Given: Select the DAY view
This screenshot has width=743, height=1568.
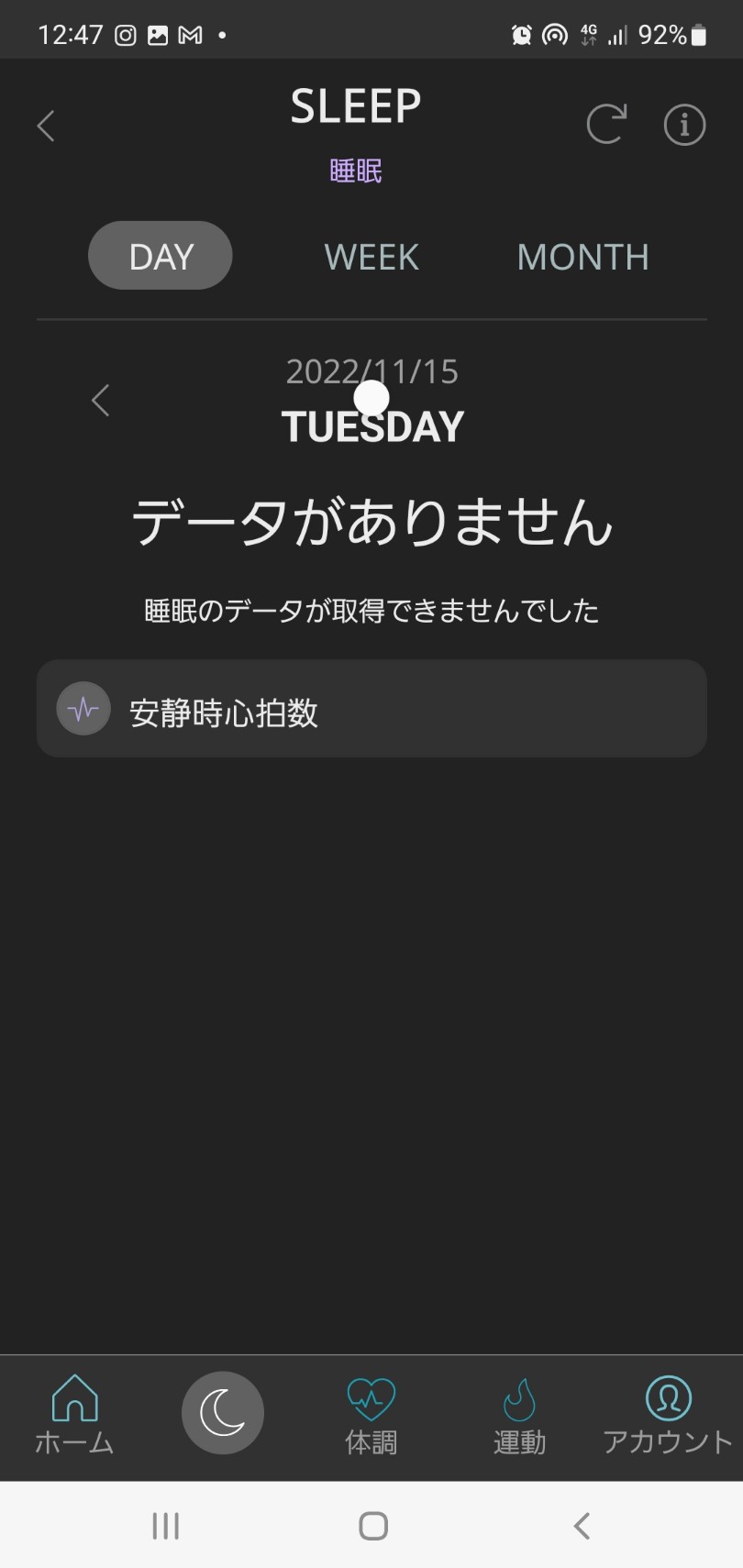Looking at the screenshot, I should [161, 256].
